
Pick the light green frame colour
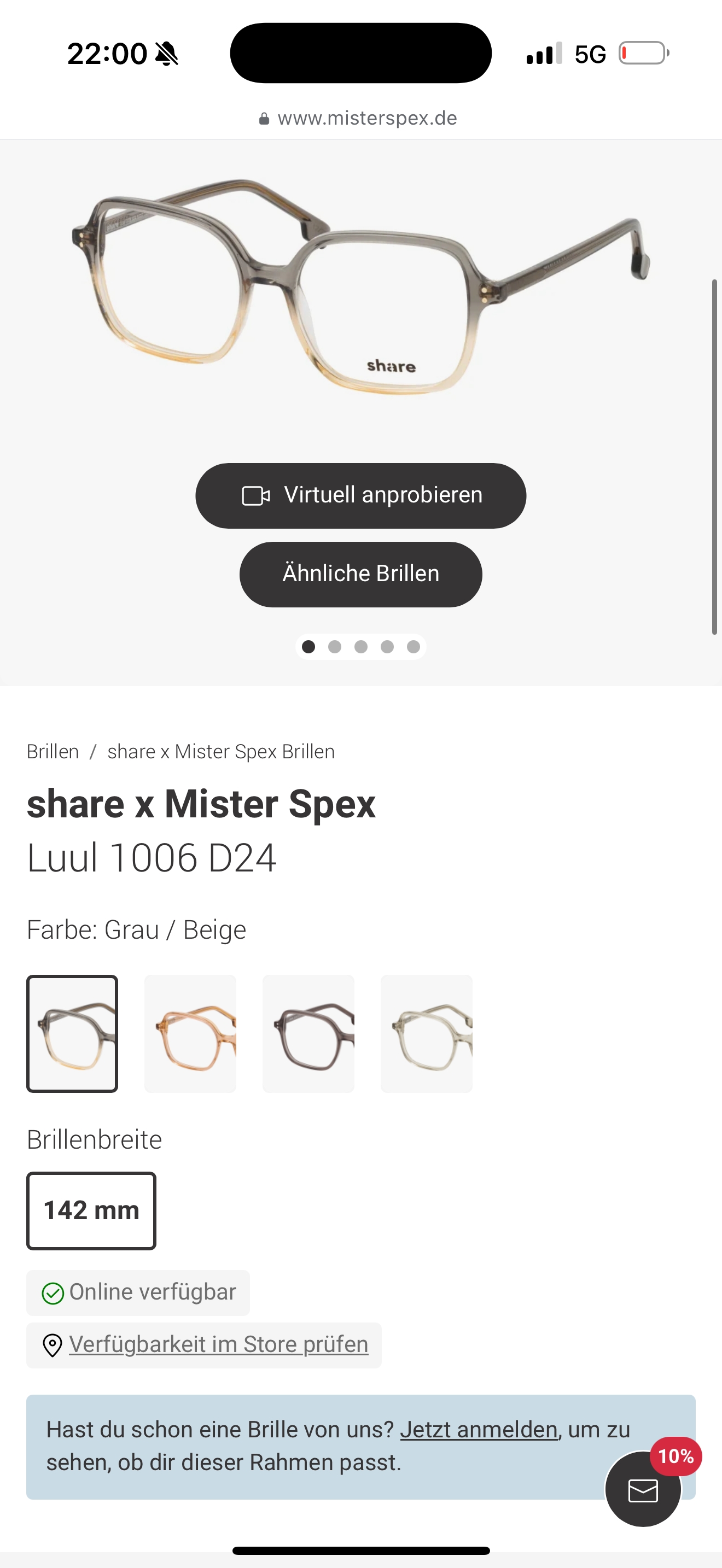click(x=426, y=1033)
